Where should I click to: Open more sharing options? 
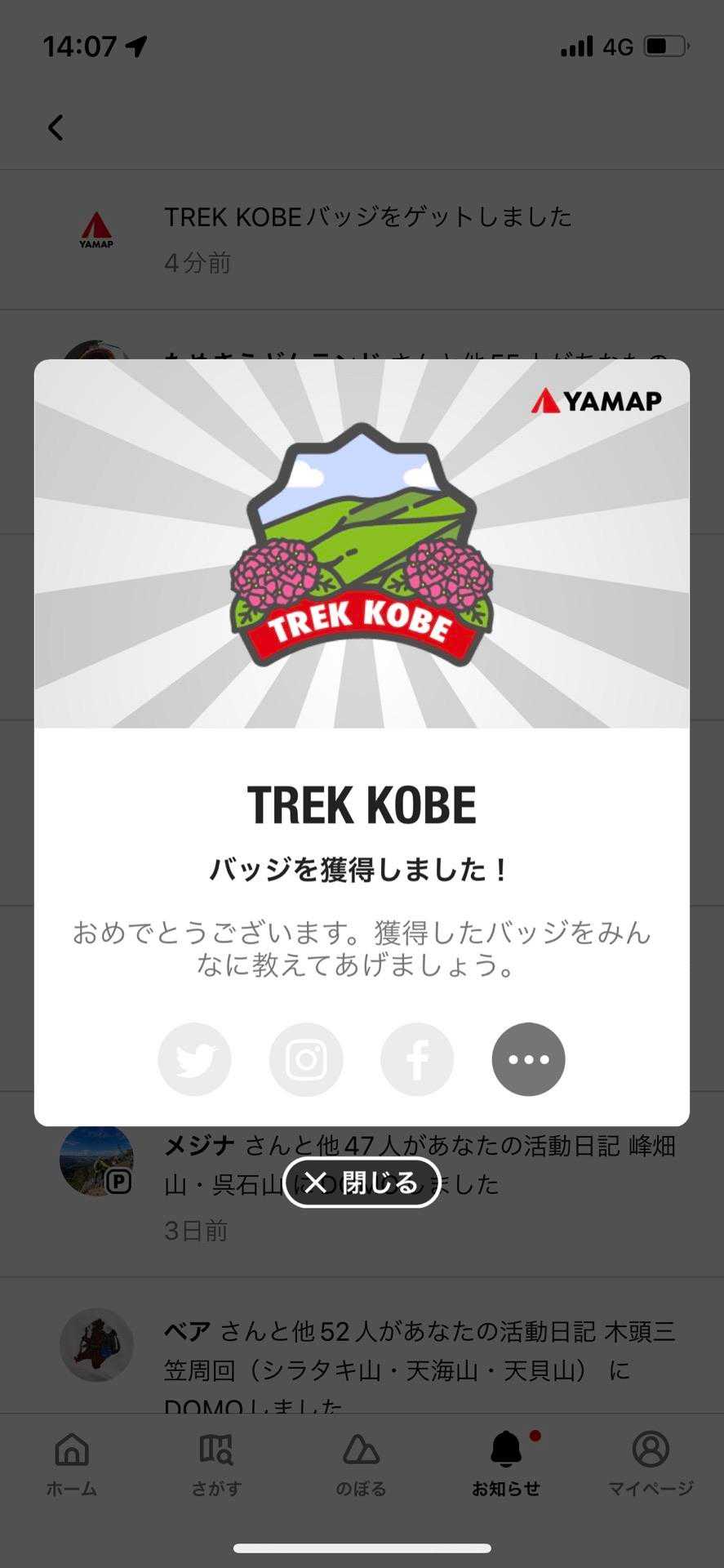528,1059
